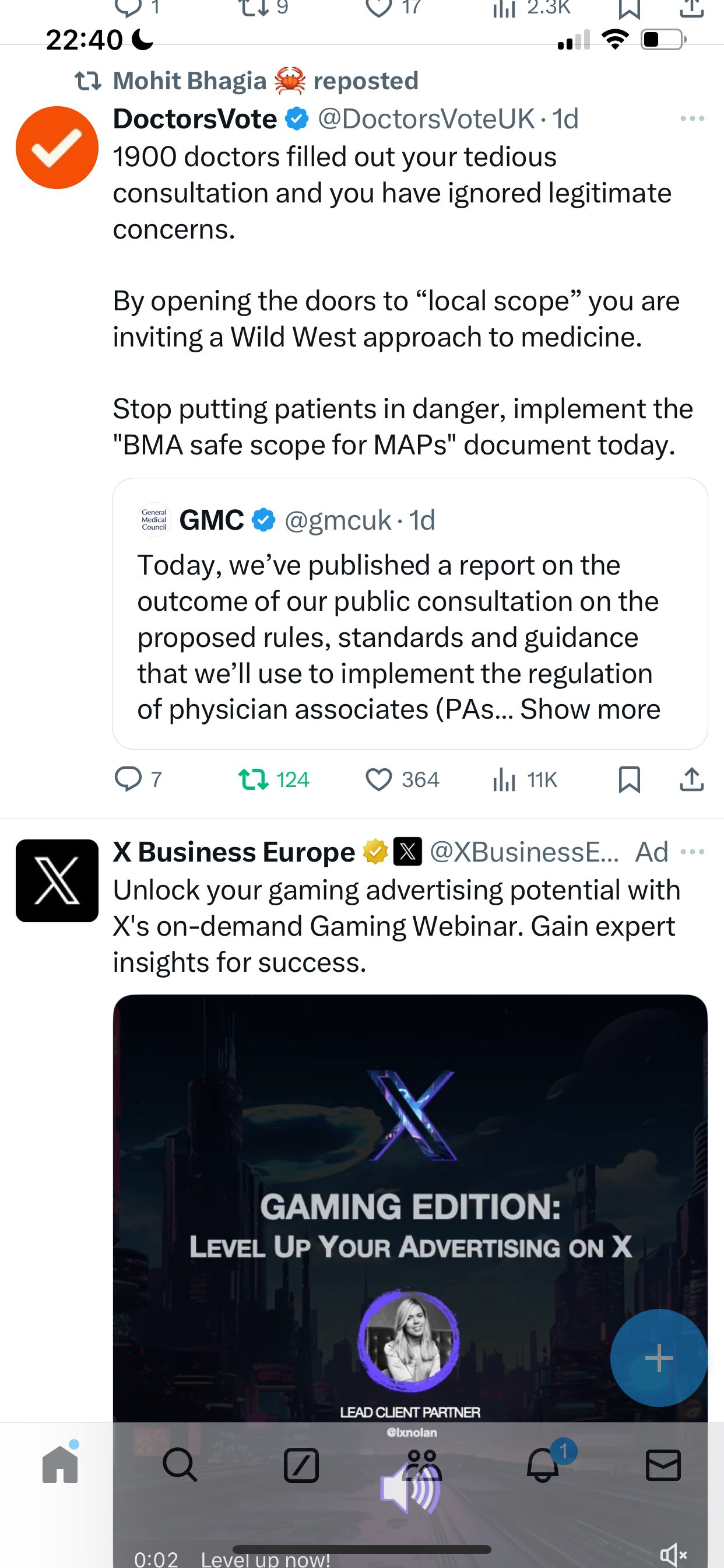Image resolution: width=724 pixels, height=1568 pixels.
Task: Open the DoctorsVote profile avatar
Action: (57, 148)
